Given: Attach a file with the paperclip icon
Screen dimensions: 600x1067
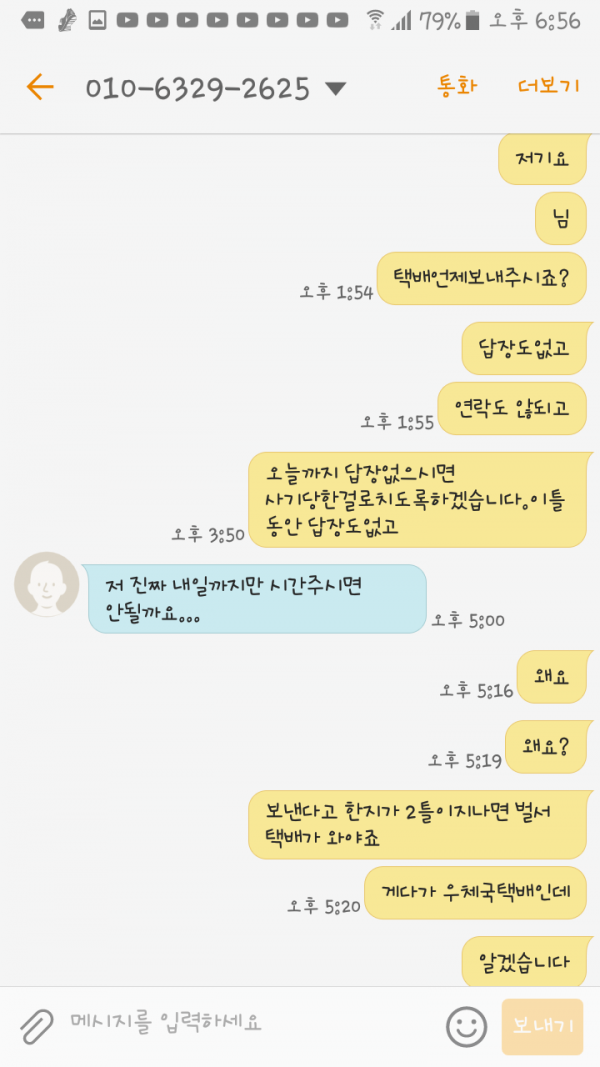Looking at the screenshot, I should [x=37, y=1026].
